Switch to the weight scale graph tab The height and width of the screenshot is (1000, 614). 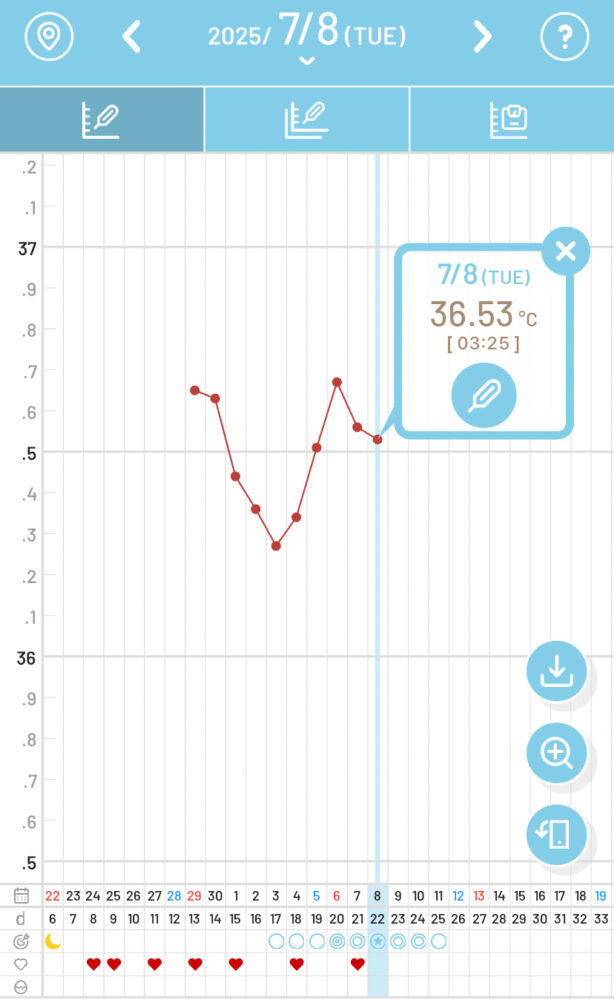[512, 119]
